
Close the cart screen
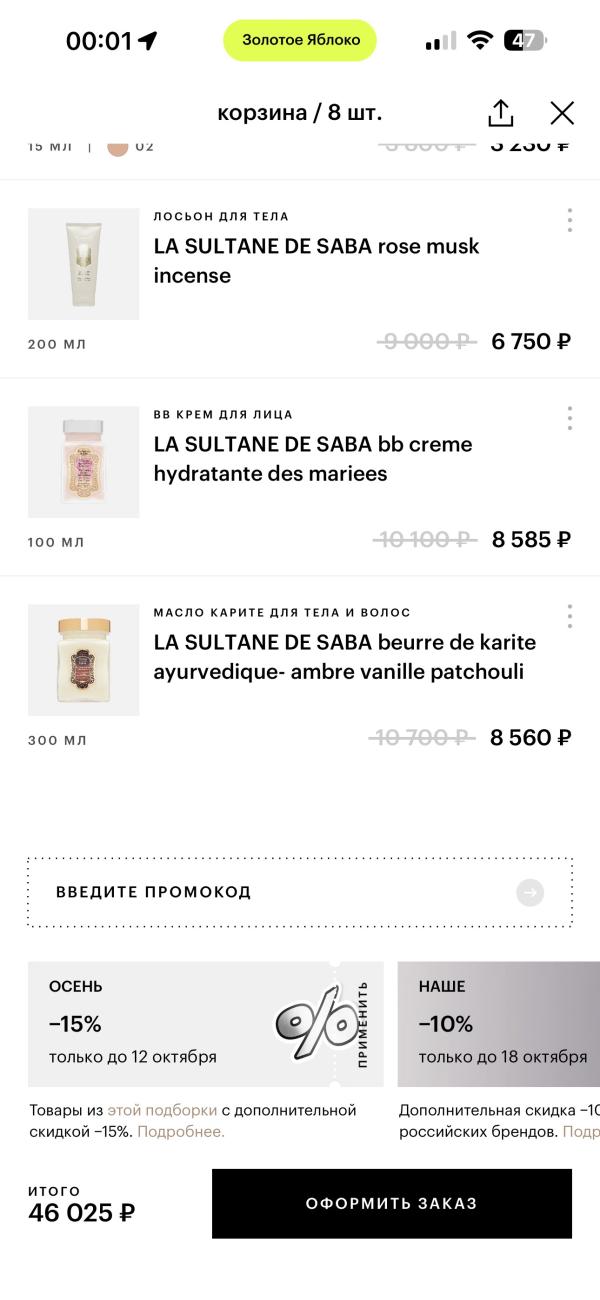tap(563, 113)
